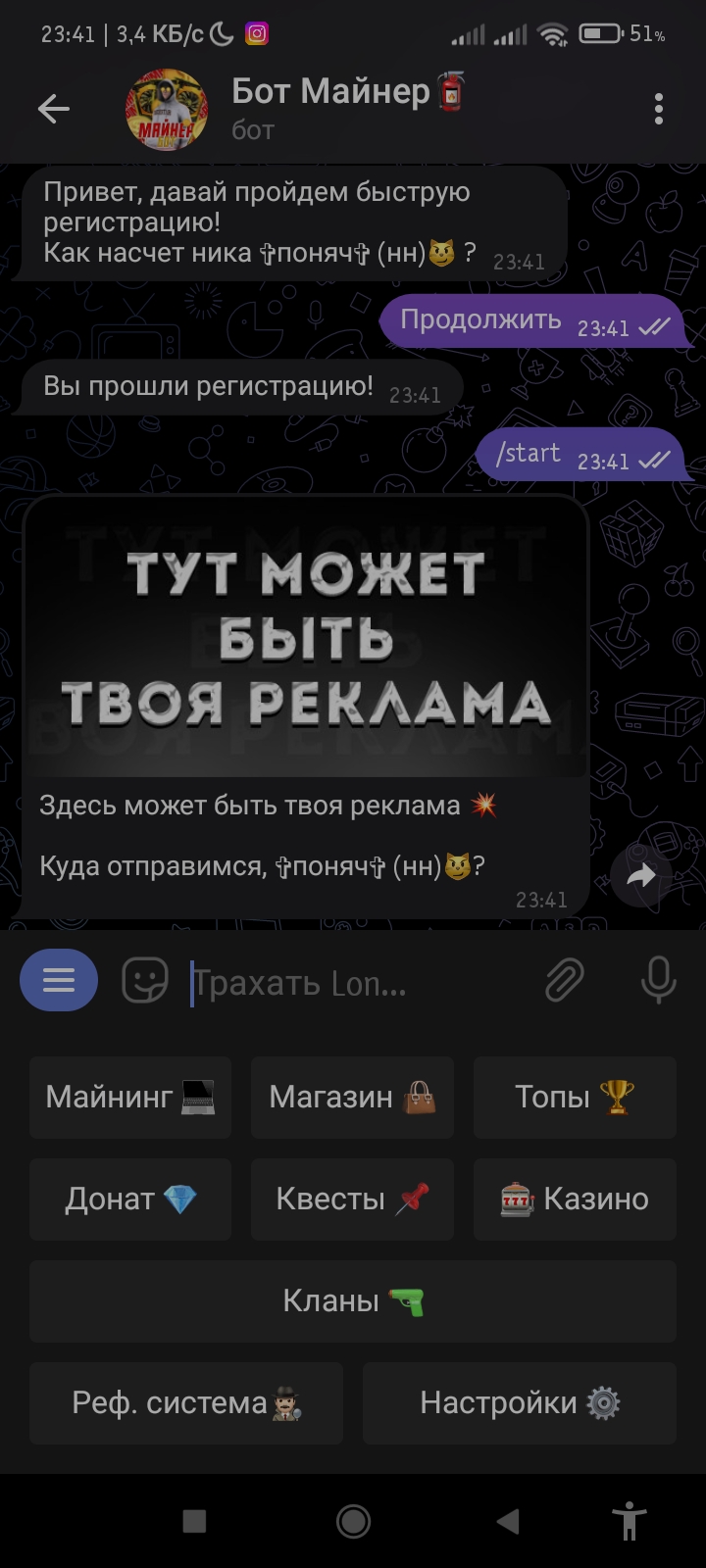Viewport: 706px width, 1568px height.
Task: Open the sticker and emoji picker
Action: [x=144, y=980]
